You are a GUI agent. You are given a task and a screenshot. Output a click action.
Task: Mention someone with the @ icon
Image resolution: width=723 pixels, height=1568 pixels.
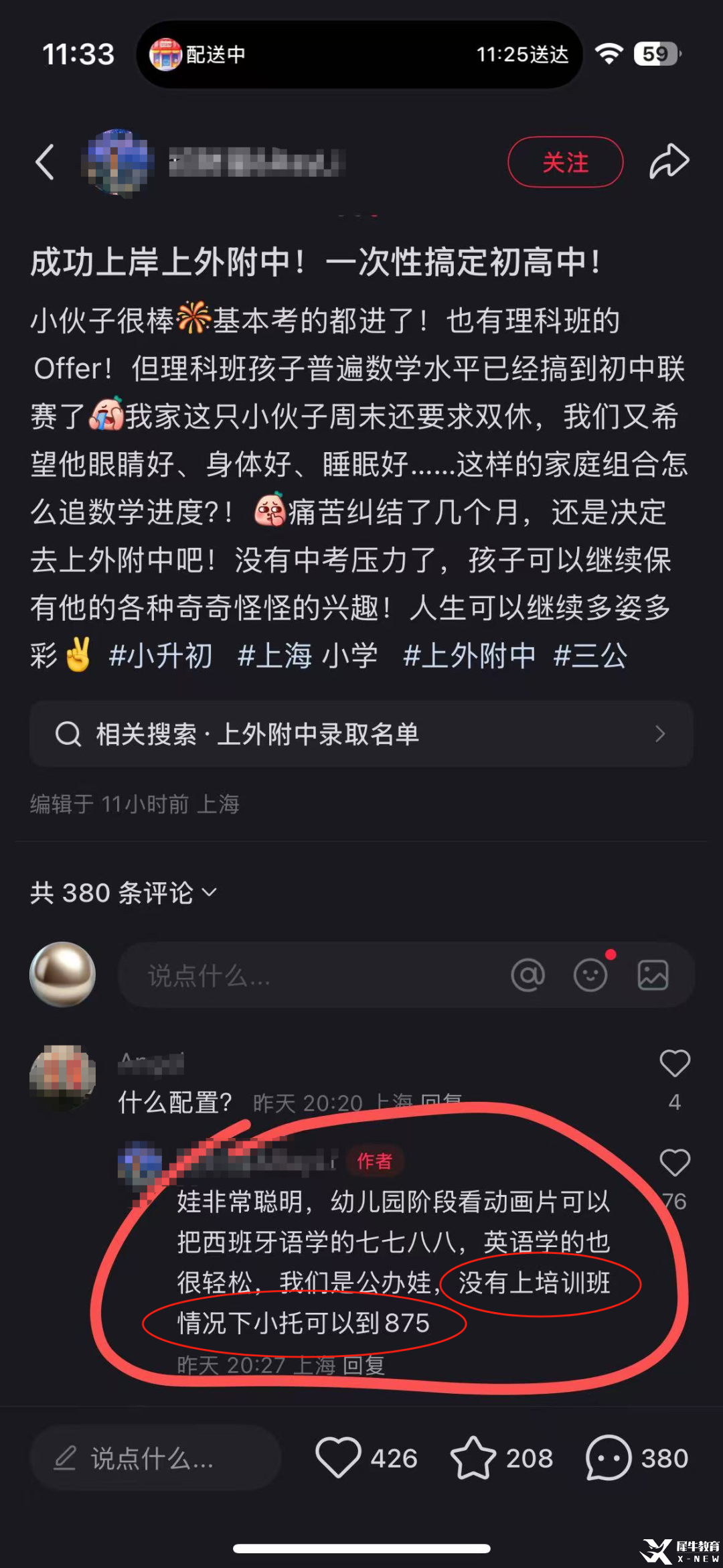pos(528,975)
